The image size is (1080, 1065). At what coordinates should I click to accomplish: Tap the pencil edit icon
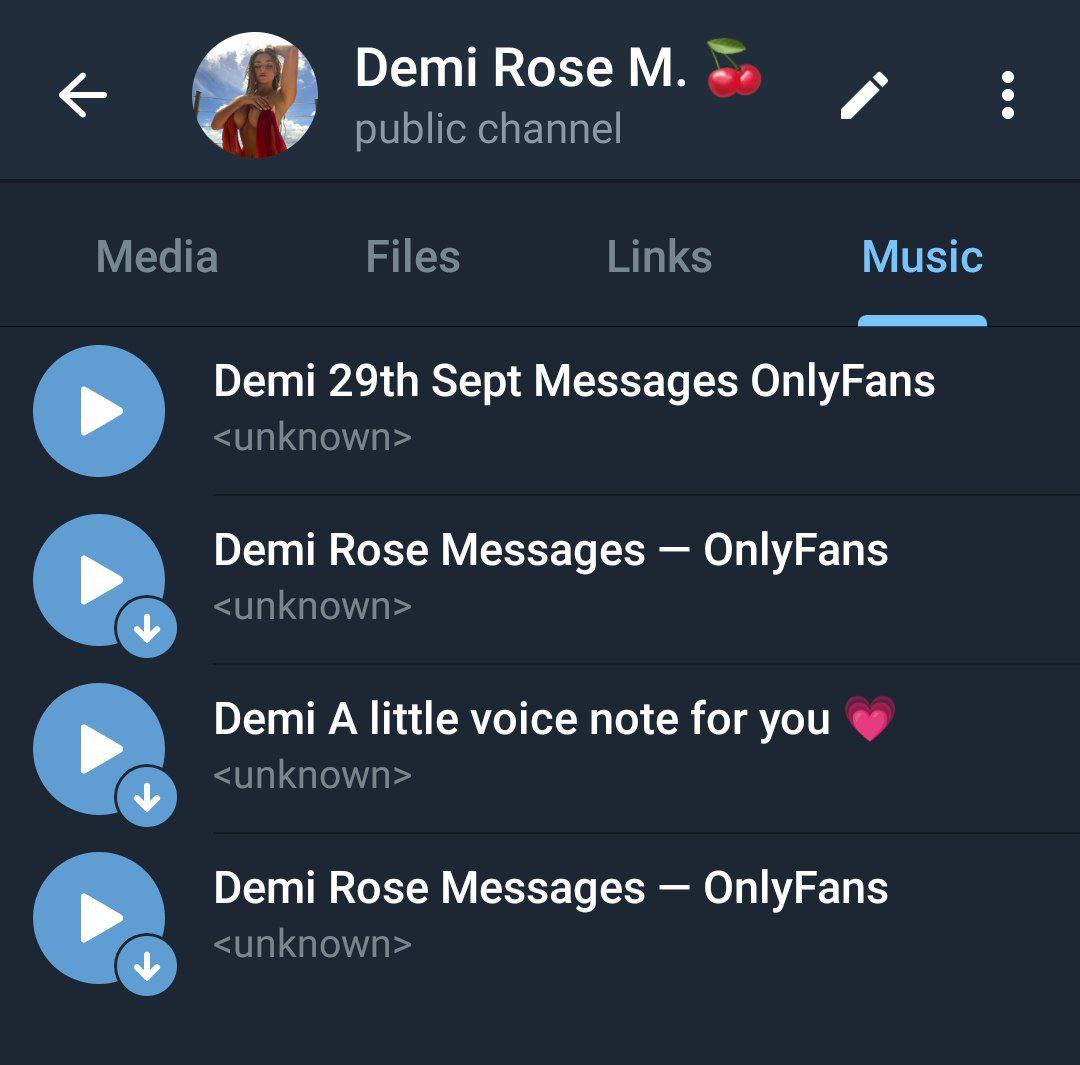(x=864, y=96)
